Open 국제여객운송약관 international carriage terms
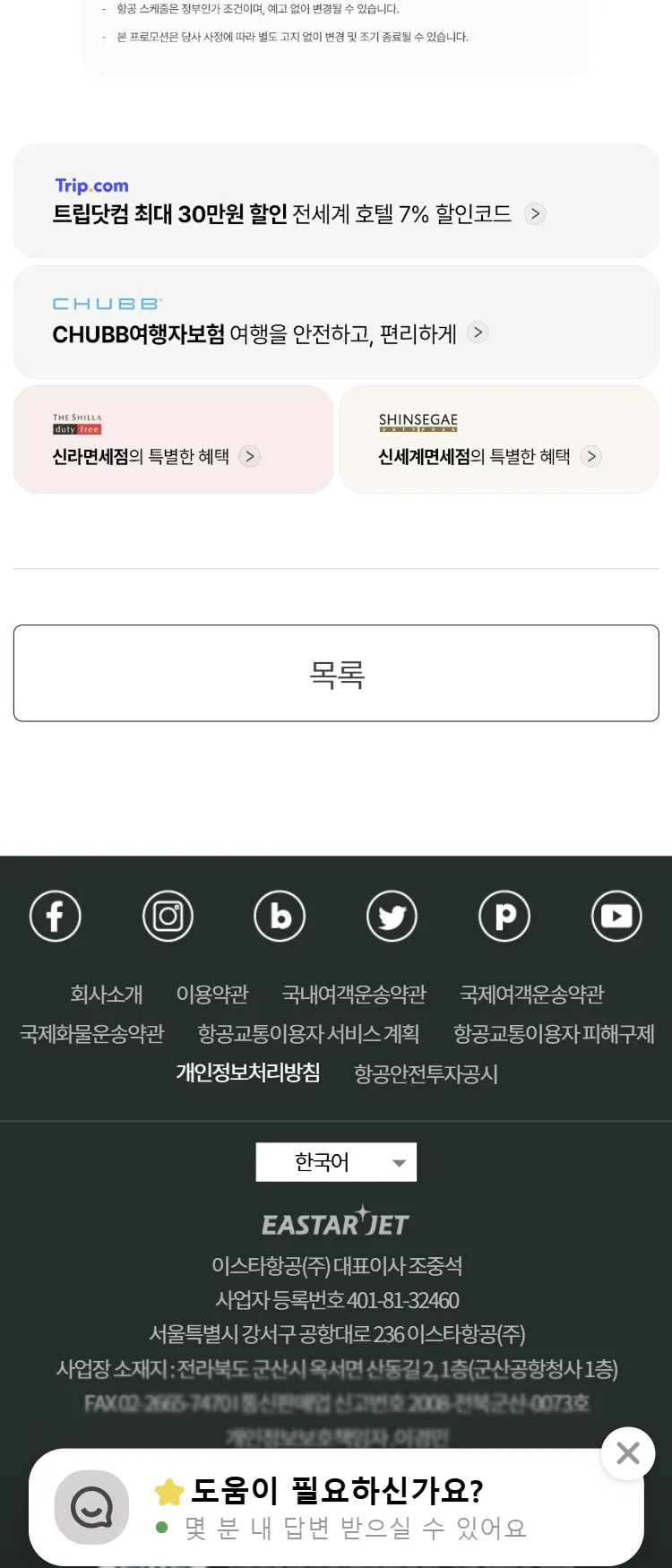 click(x=532, y=994)
